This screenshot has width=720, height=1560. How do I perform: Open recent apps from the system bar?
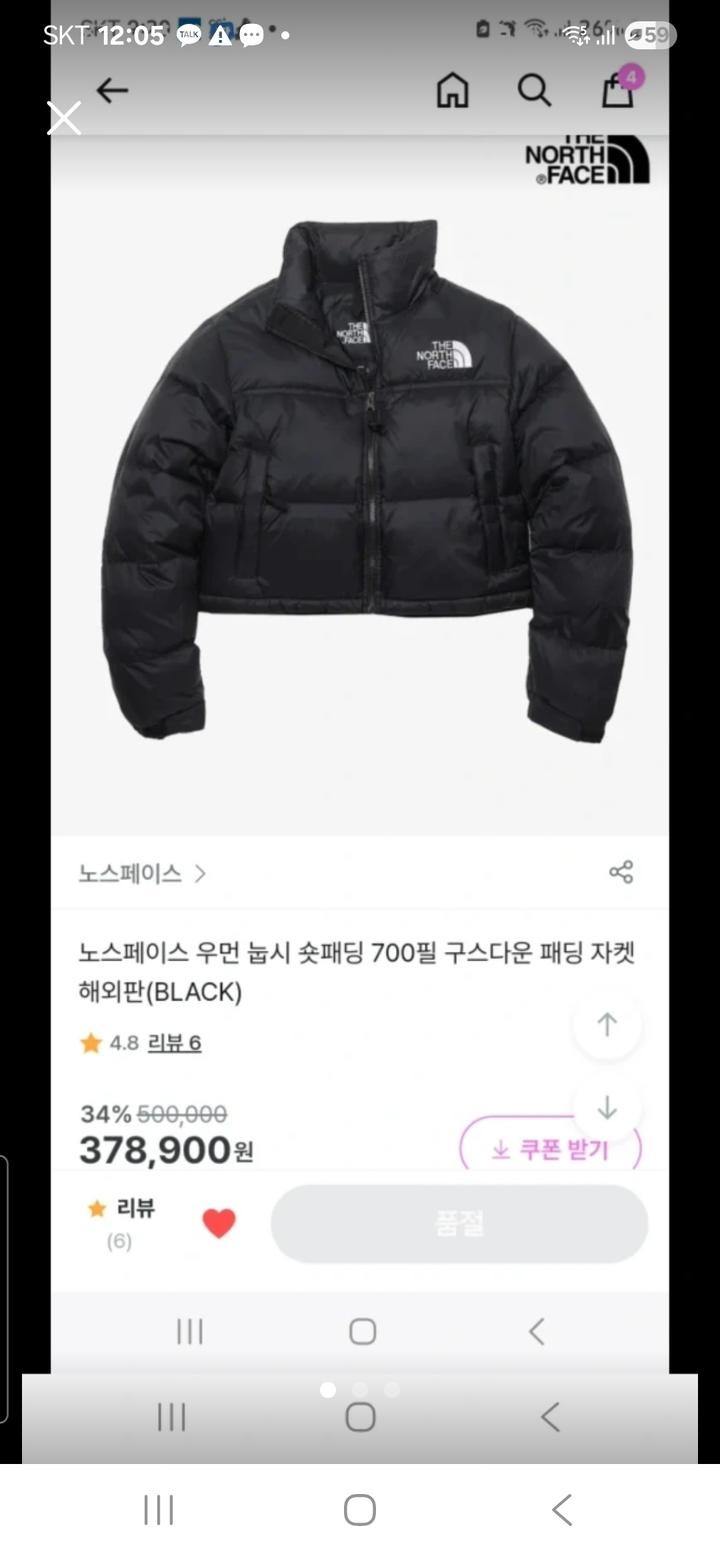[x=158, y=1510]
